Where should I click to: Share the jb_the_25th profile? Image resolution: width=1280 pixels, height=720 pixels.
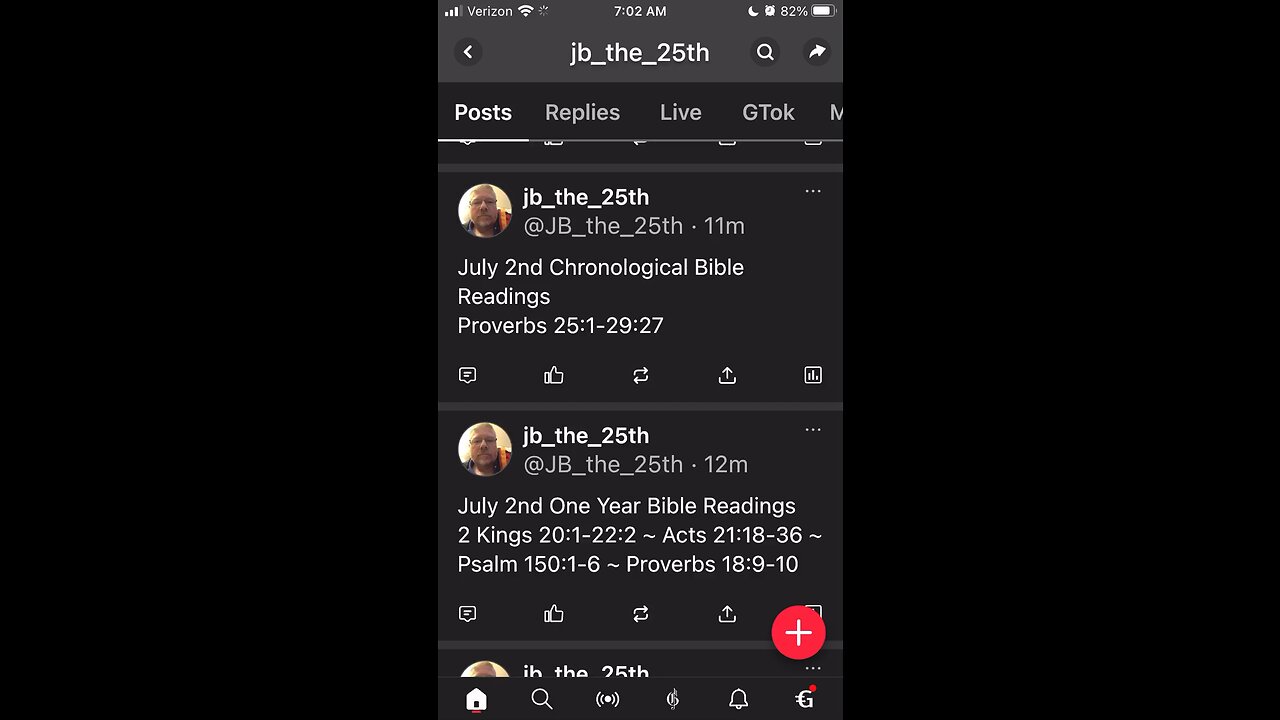(x=817, y=52)
